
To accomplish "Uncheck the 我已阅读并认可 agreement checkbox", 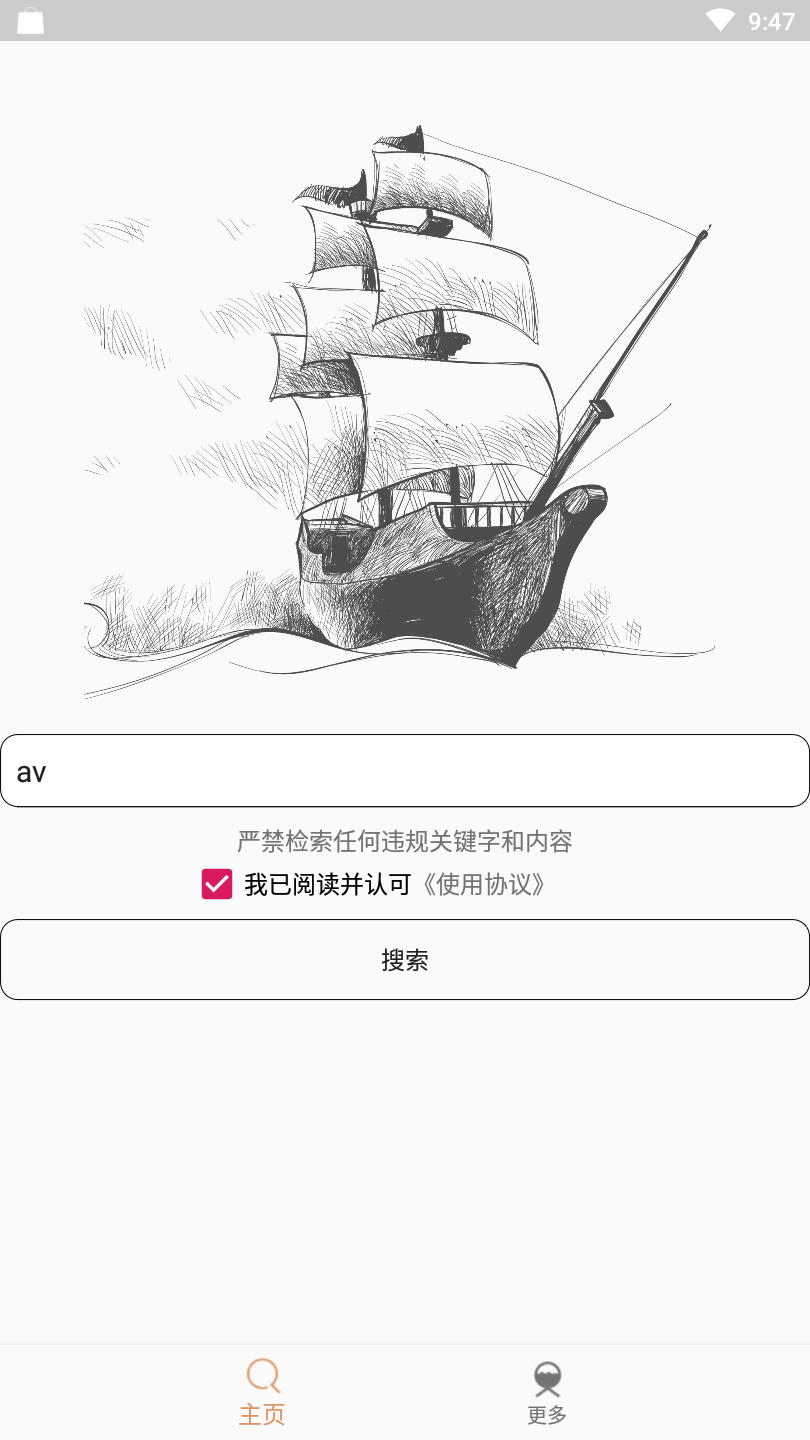I will coord(217,884).
